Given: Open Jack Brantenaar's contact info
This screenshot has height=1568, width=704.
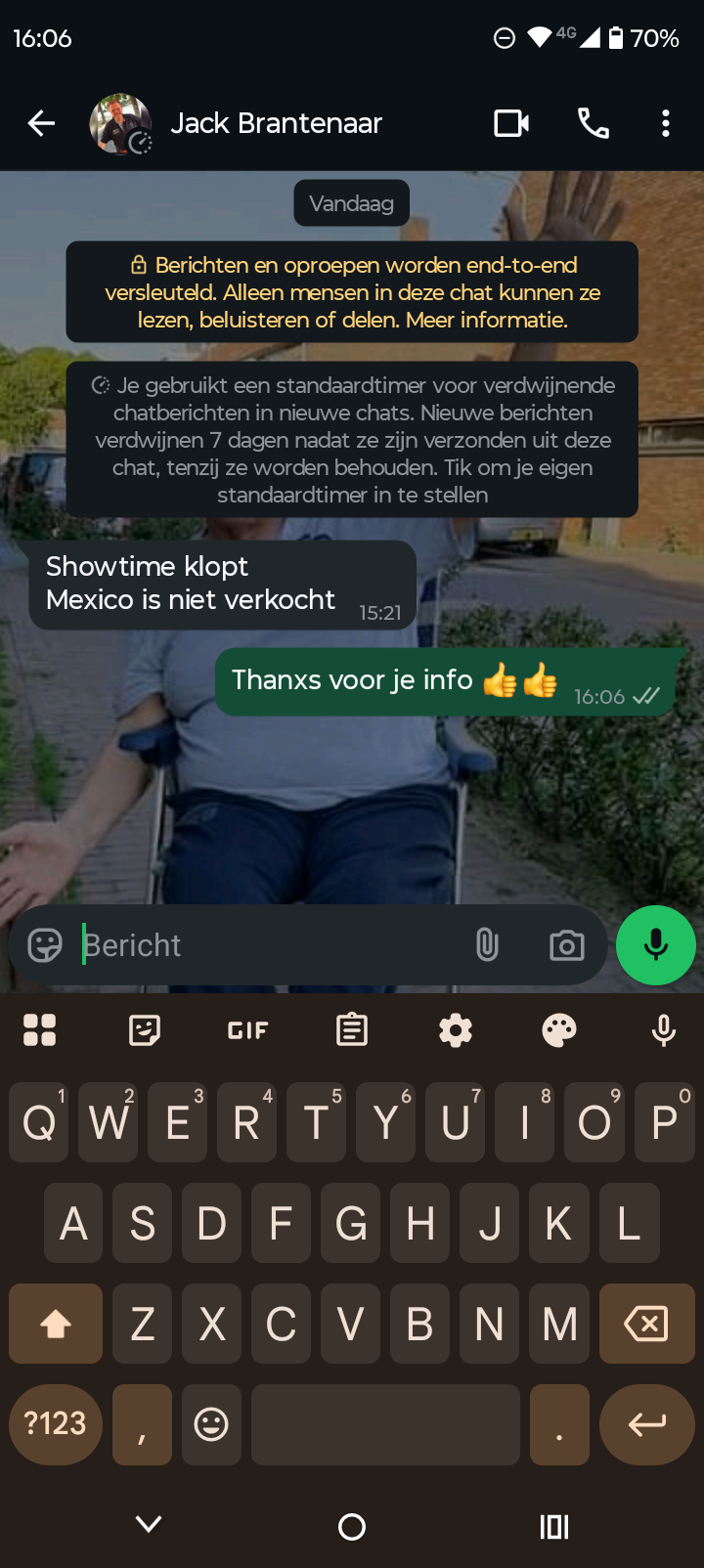Looking at the screenshot, I should coord(276,123).
